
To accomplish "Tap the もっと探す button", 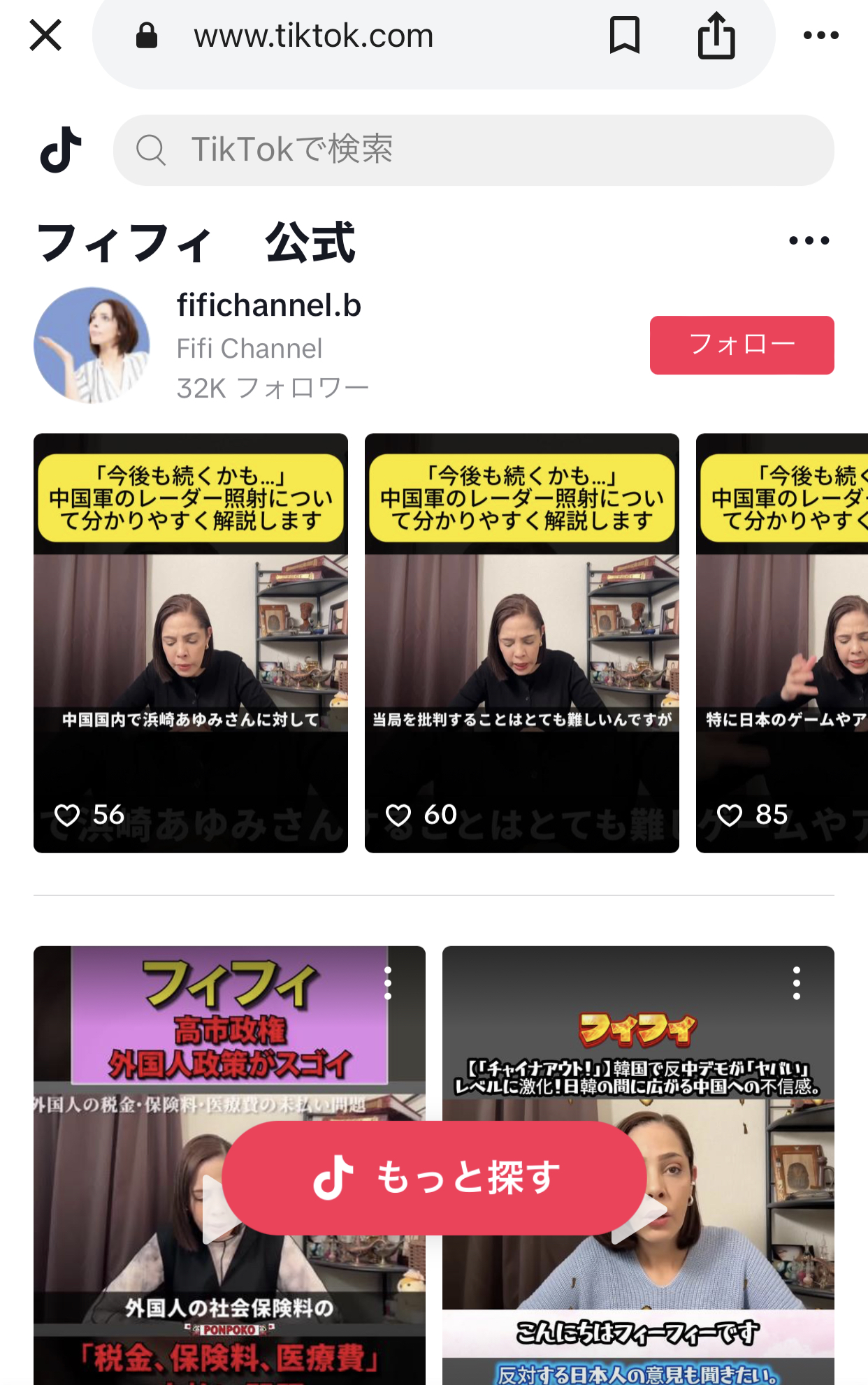I will click(434, 1177).
